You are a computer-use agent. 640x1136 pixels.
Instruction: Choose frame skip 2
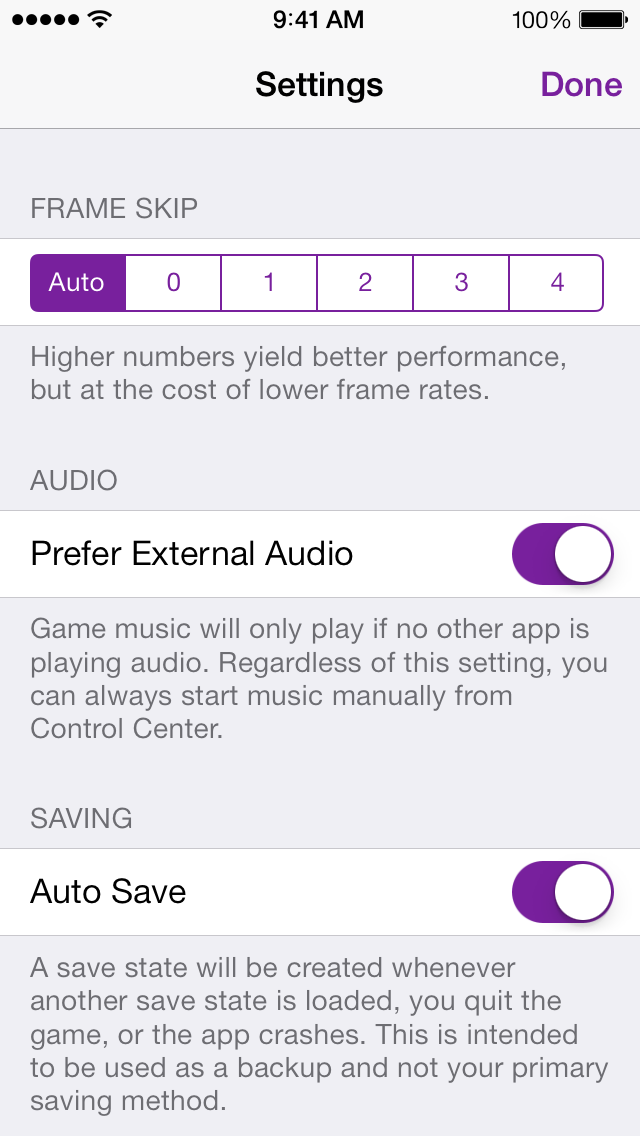tap(365, 283)
